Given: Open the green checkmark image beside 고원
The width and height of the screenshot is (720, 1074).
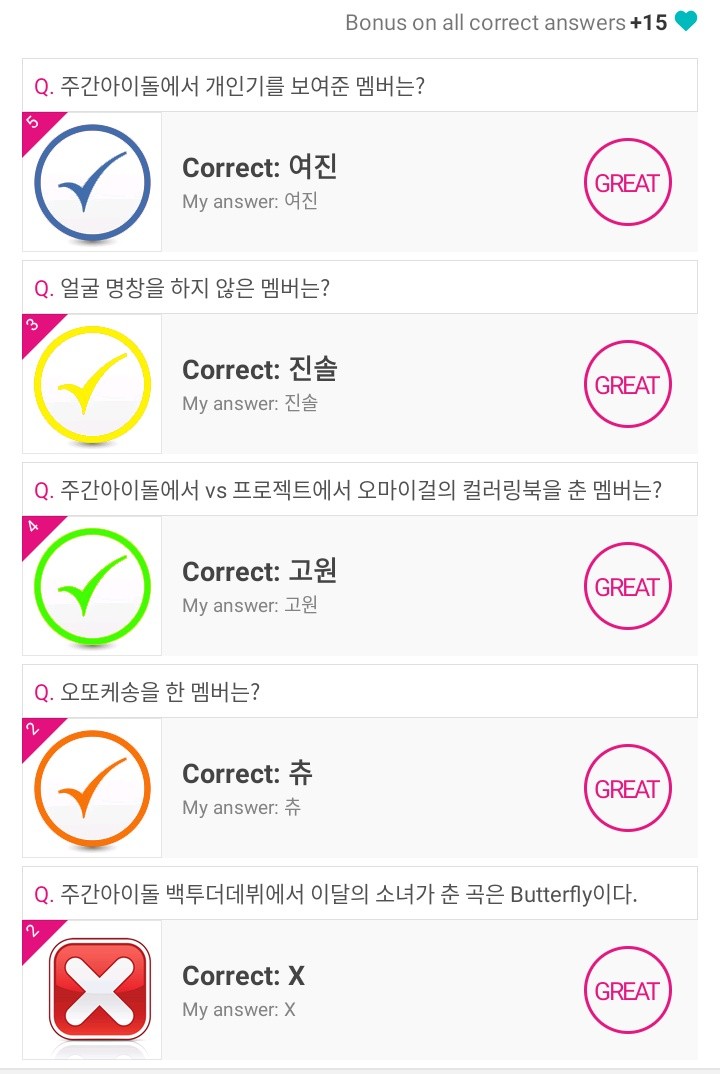Looking at the screenshot, I should click(92, 586).
